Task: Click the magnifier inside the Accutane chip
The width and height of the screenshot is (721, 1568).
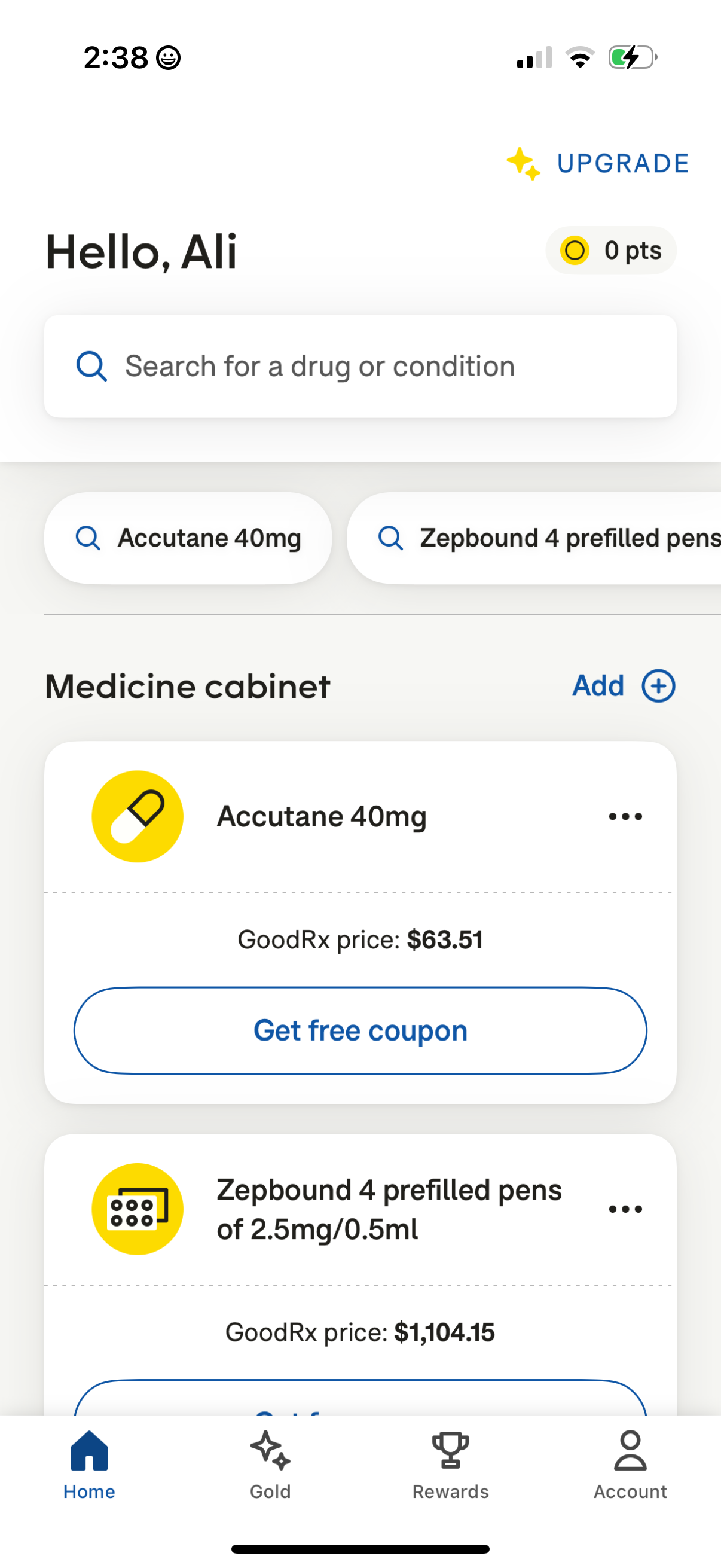Action: 88,538
